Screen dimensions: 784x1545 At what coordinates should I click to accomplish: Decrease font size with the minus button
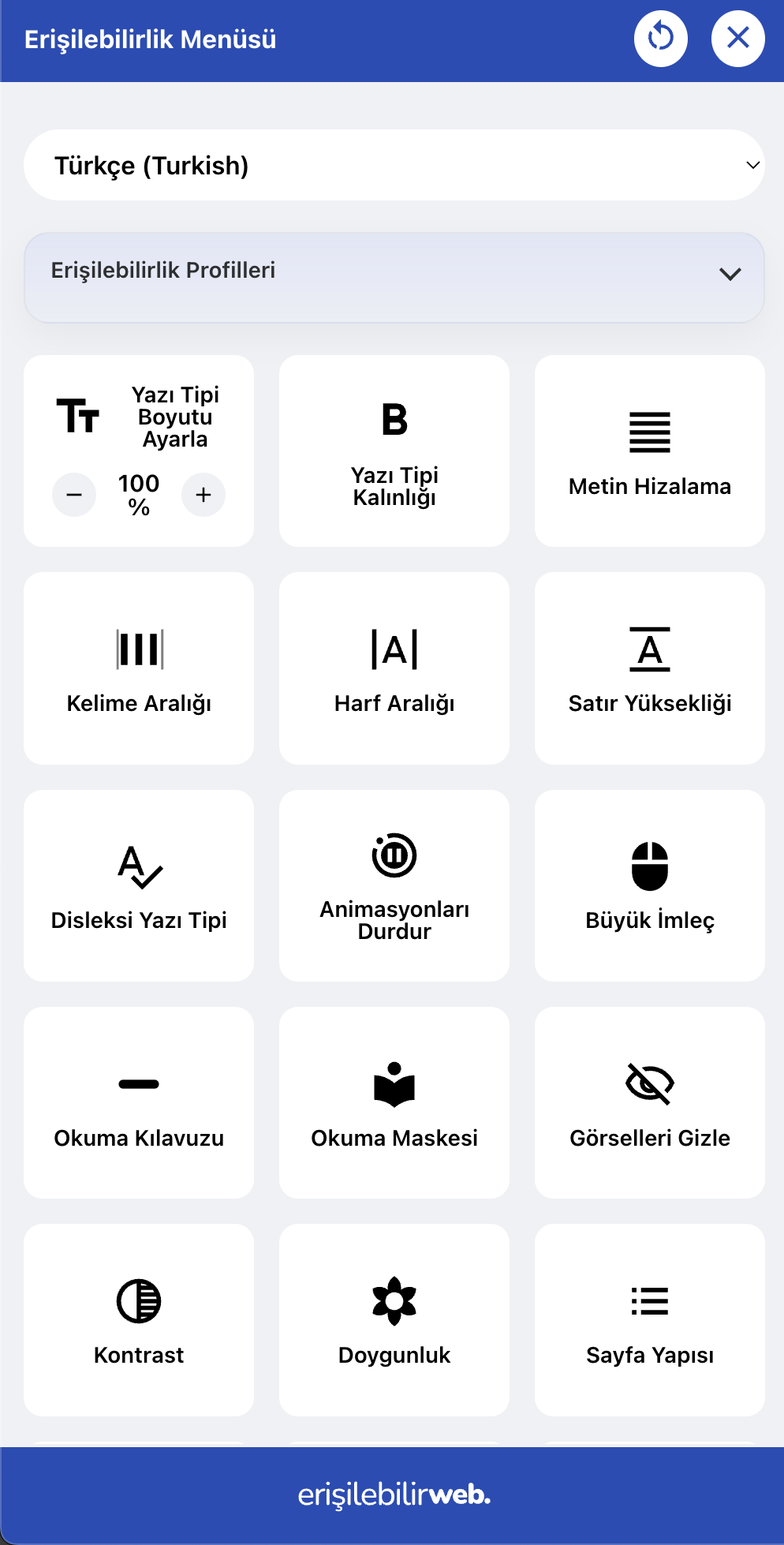point(73,495)
